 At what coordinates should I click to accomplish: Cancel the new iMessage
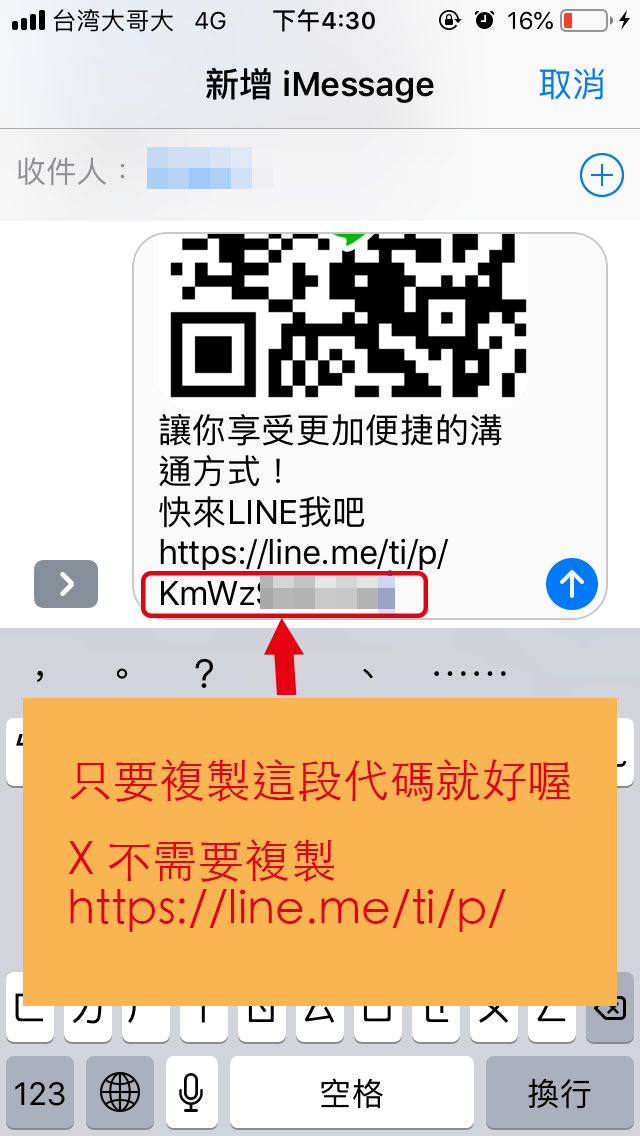(x=571, y=85)
